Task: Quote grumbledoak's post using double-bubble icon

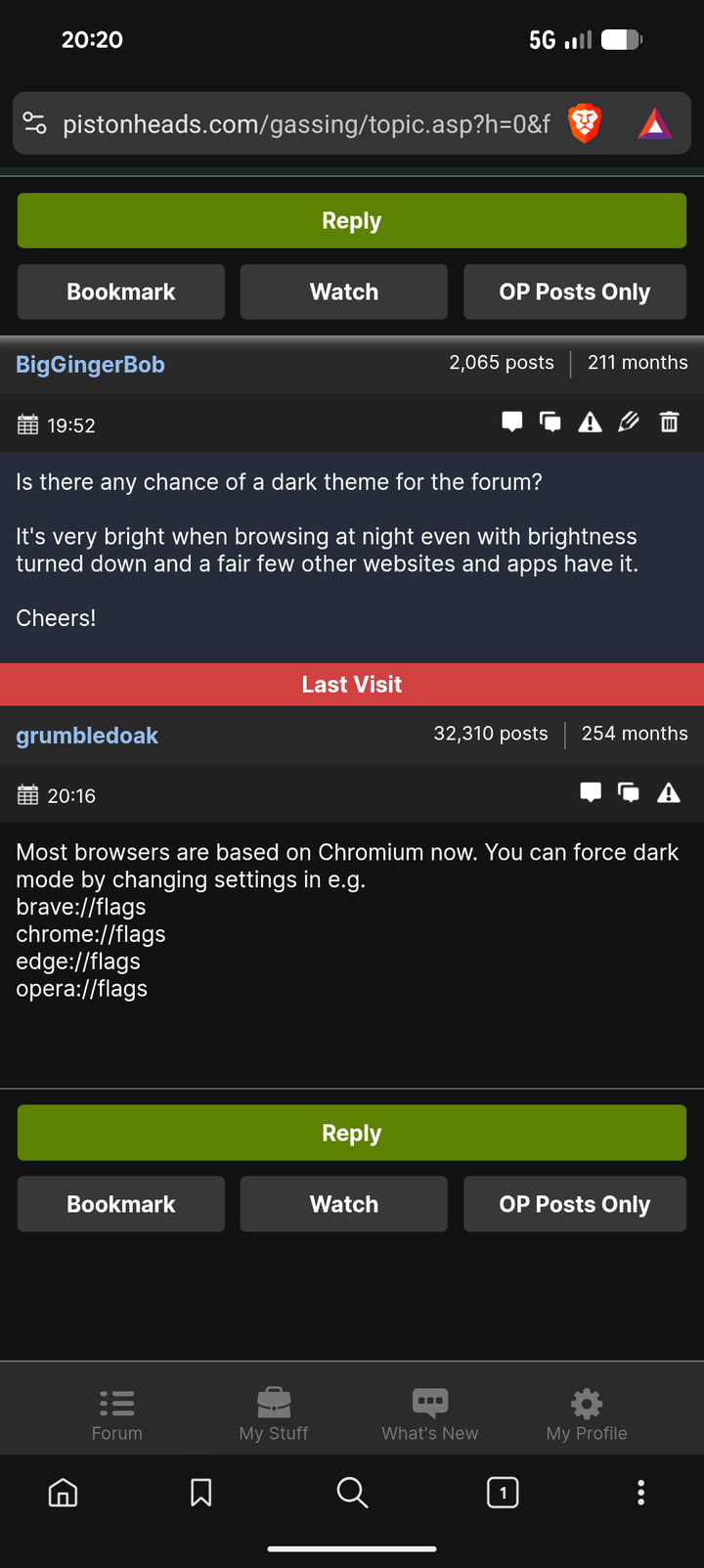Action: [x=629, y=793]
